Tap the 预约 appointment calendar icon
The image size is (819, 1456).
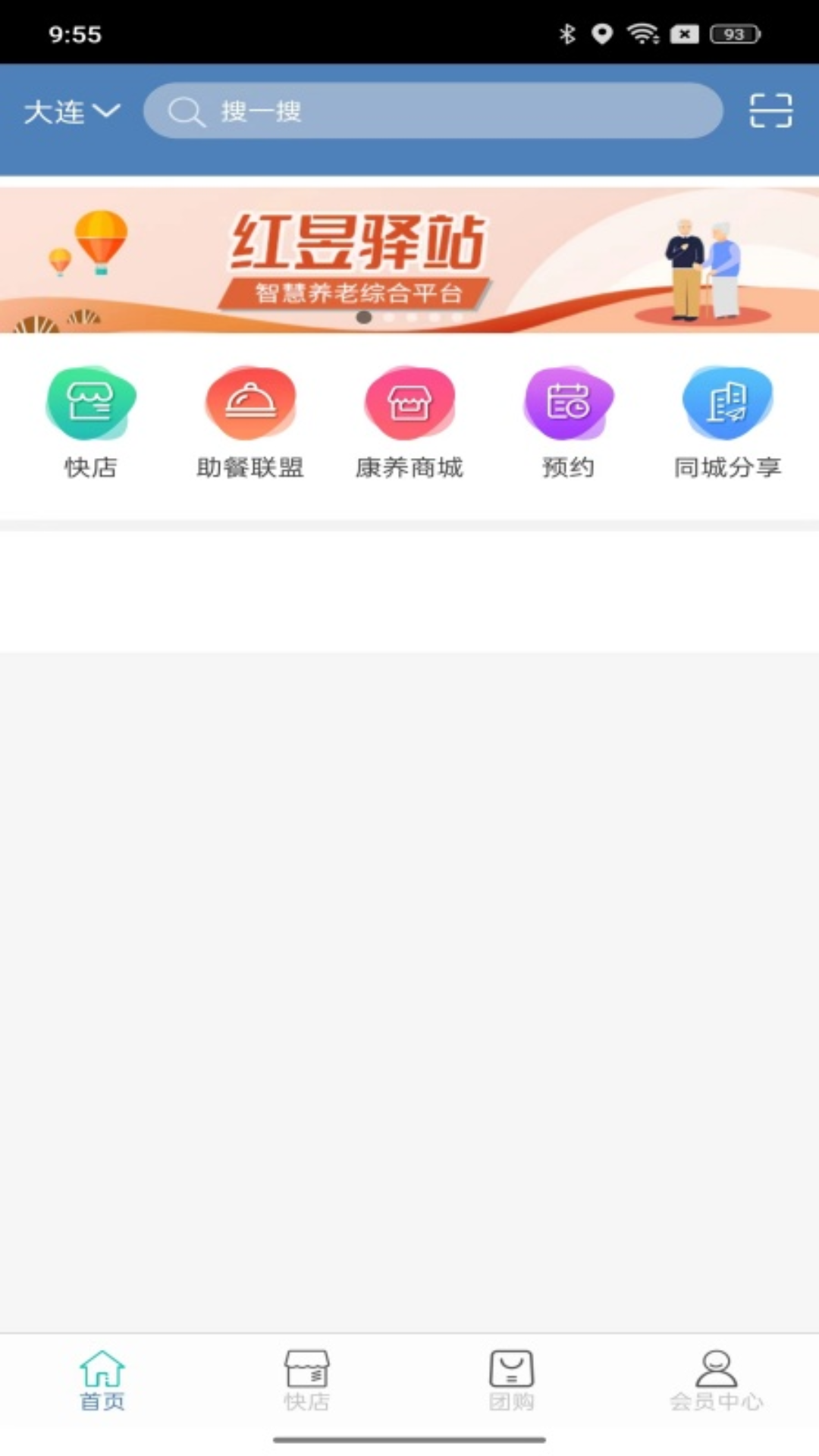coord(568,403)
